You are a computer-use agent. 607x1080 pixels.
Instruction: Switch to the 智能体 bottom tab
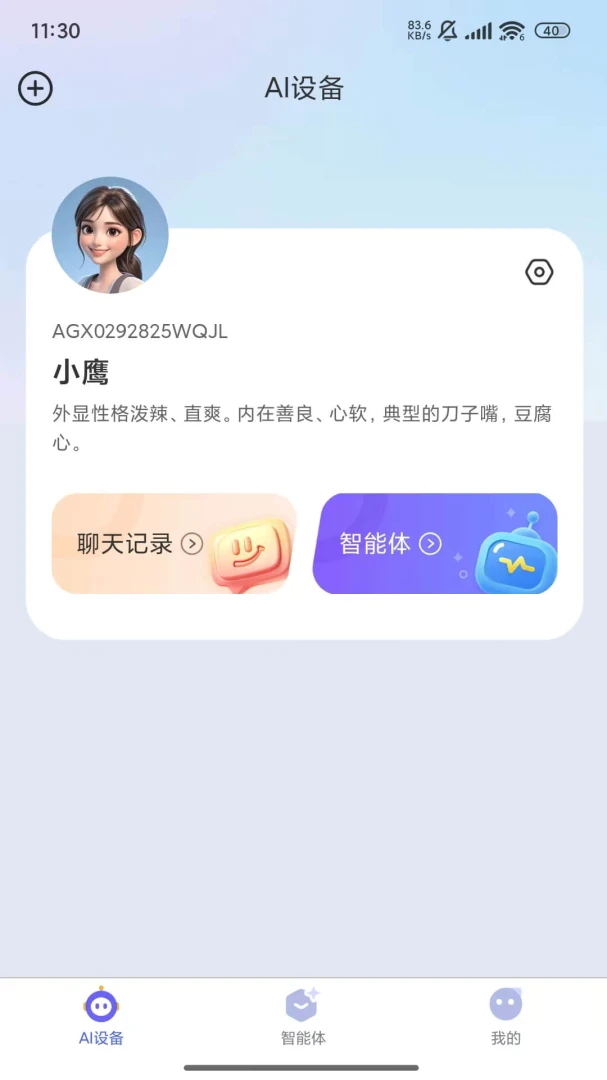tap(303, 1017)
